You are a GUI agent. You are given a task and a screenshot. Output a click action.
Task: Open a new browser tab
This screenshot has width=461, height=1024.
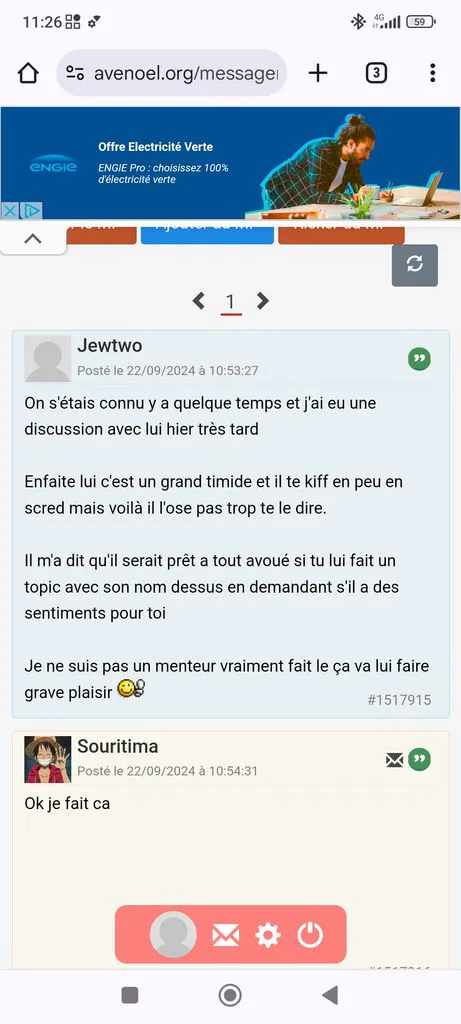(x=317, y=73)
